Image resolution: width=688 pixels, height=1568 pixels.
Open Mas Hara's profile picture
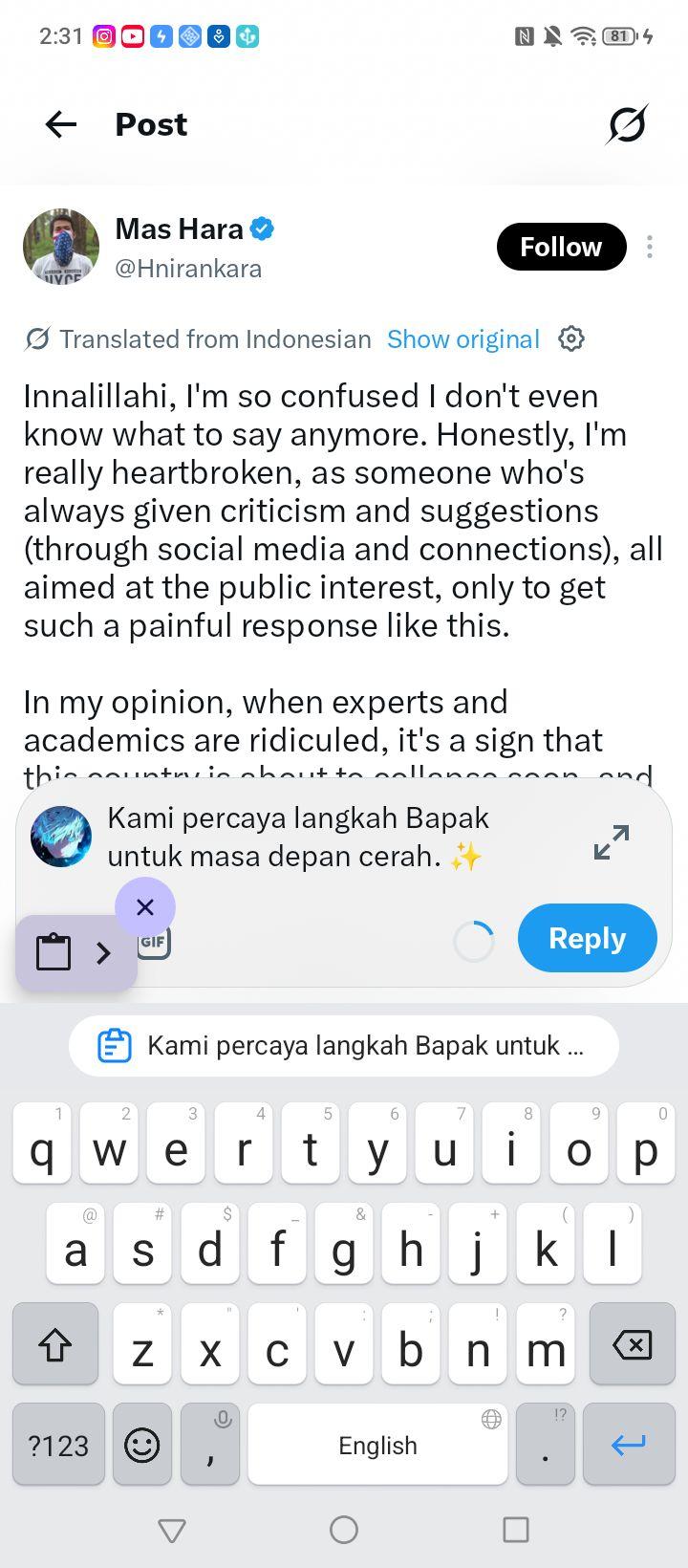tap(61, 247)
